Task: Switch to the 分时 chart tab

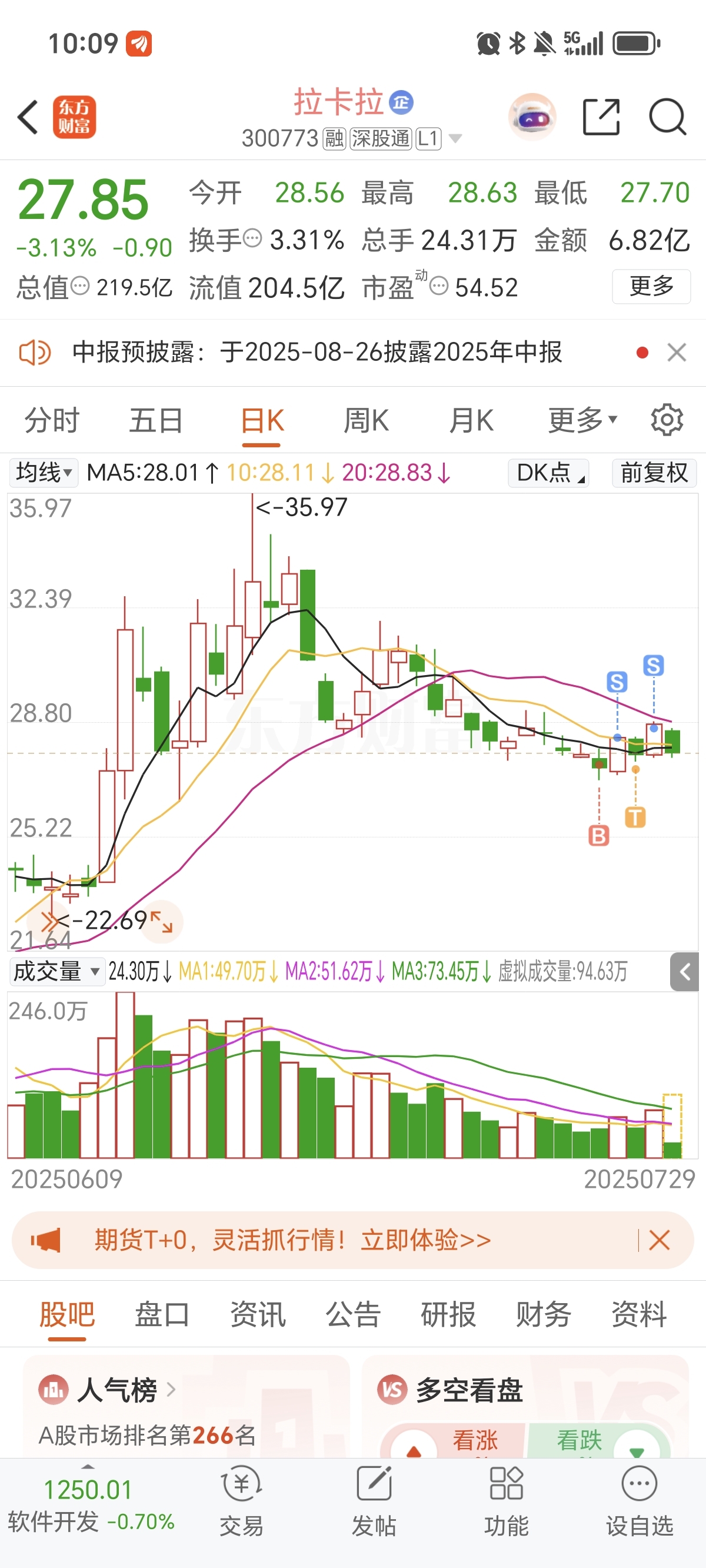Action: (52, 421)
